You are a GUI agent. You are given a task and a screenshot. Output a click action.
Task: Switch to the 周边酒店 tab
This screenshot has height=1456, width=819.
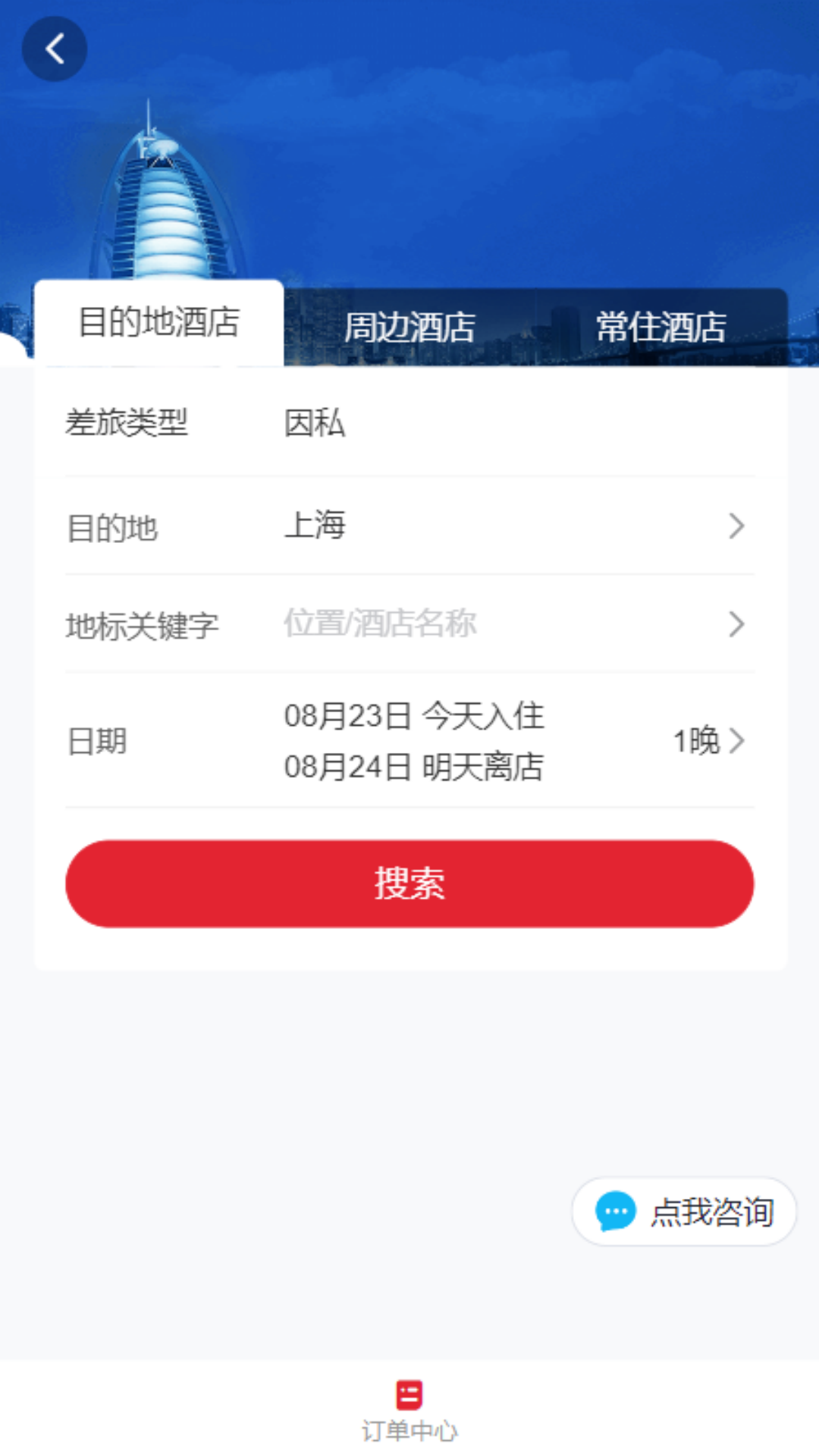(409, 328)
